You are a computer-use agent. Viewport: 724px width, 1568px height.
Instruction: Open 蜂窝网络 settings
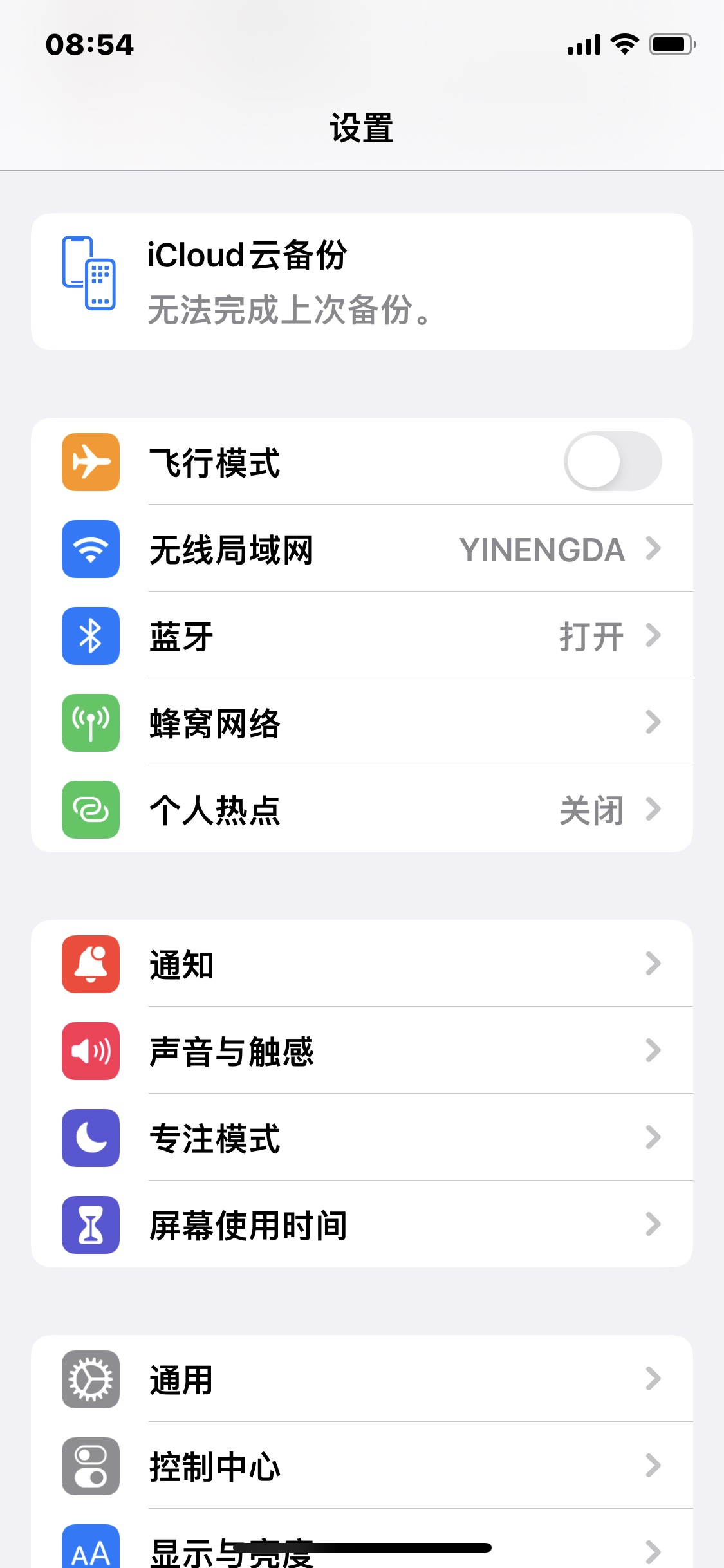pyautogui.click(x=362, y=723)
